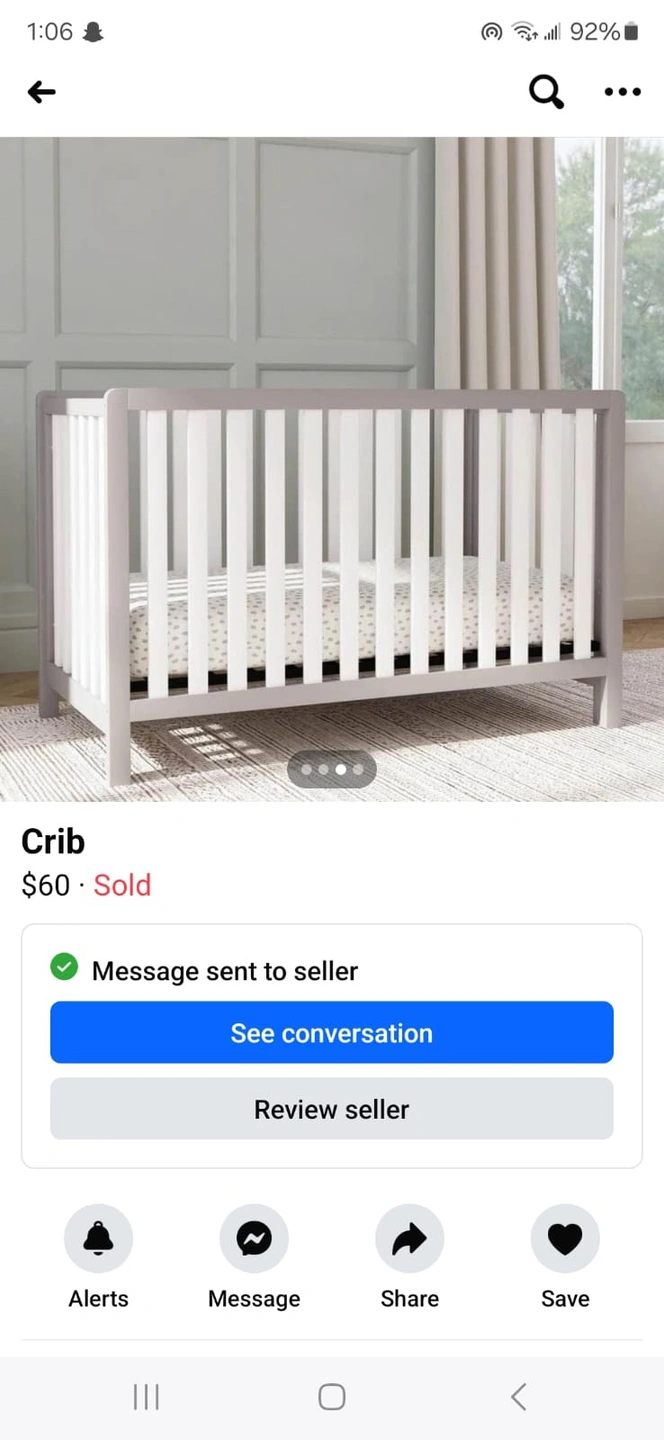Turn on Alerts for this listing
The height and width of the screenshot is (1440, 664).
98,1239
